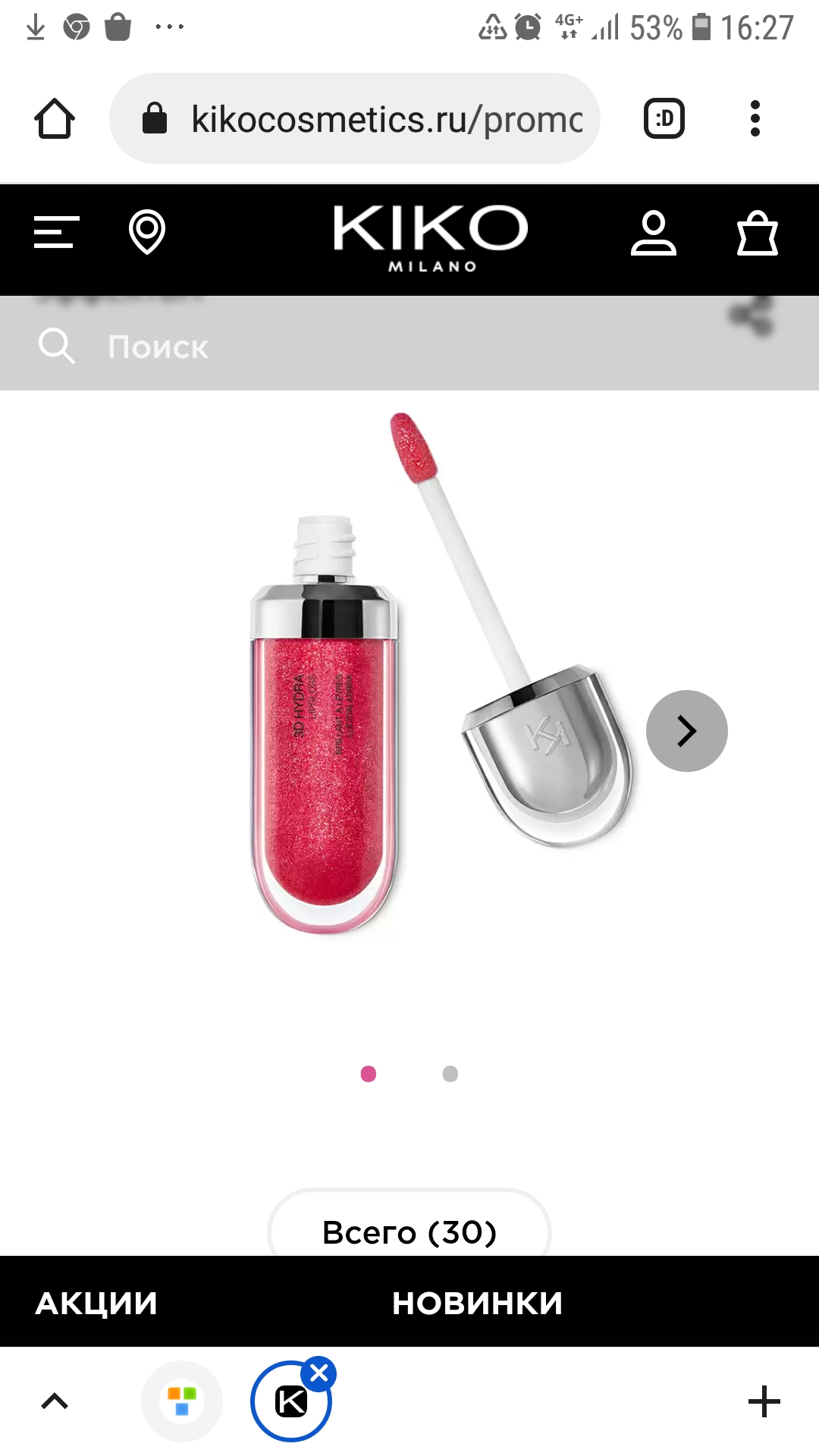Add a new tab with plus
The image size is (819, 1456).
click(x=764, y=1401)
